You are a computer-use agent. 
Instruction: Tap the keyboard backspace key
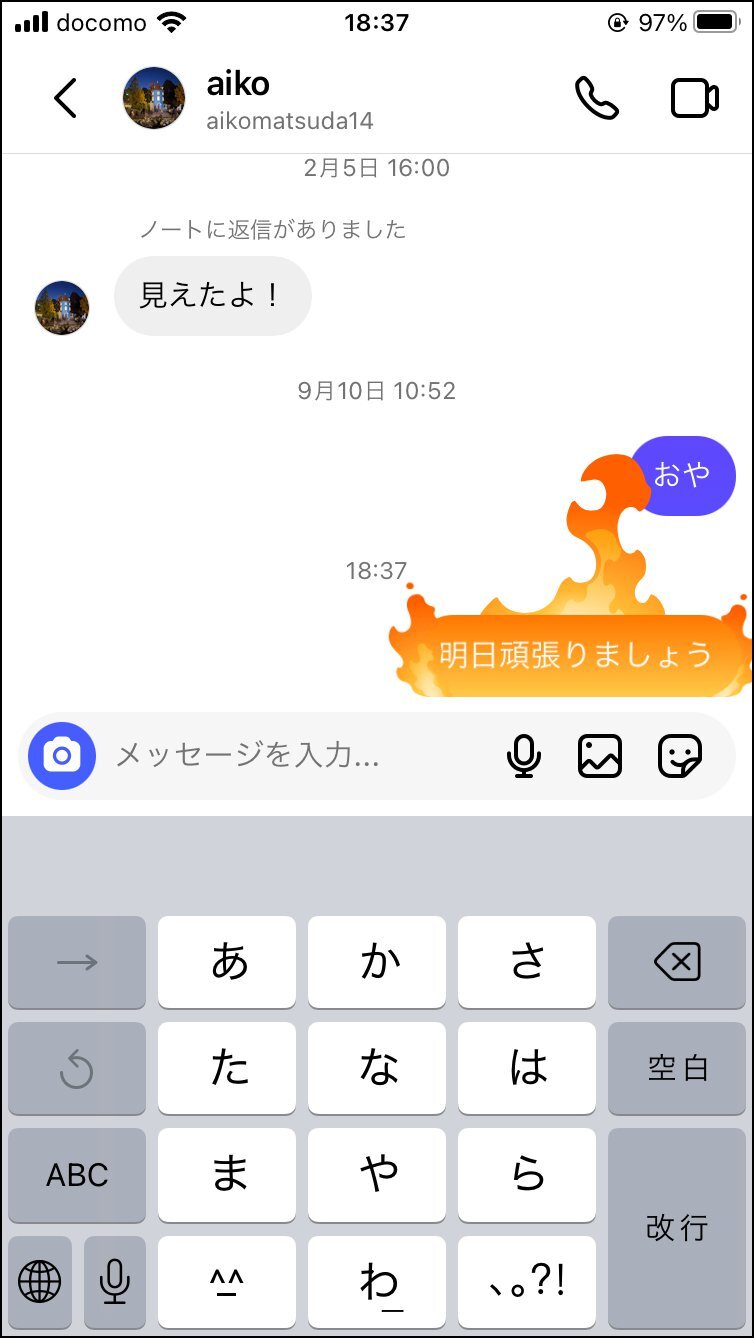coord(677,962)
